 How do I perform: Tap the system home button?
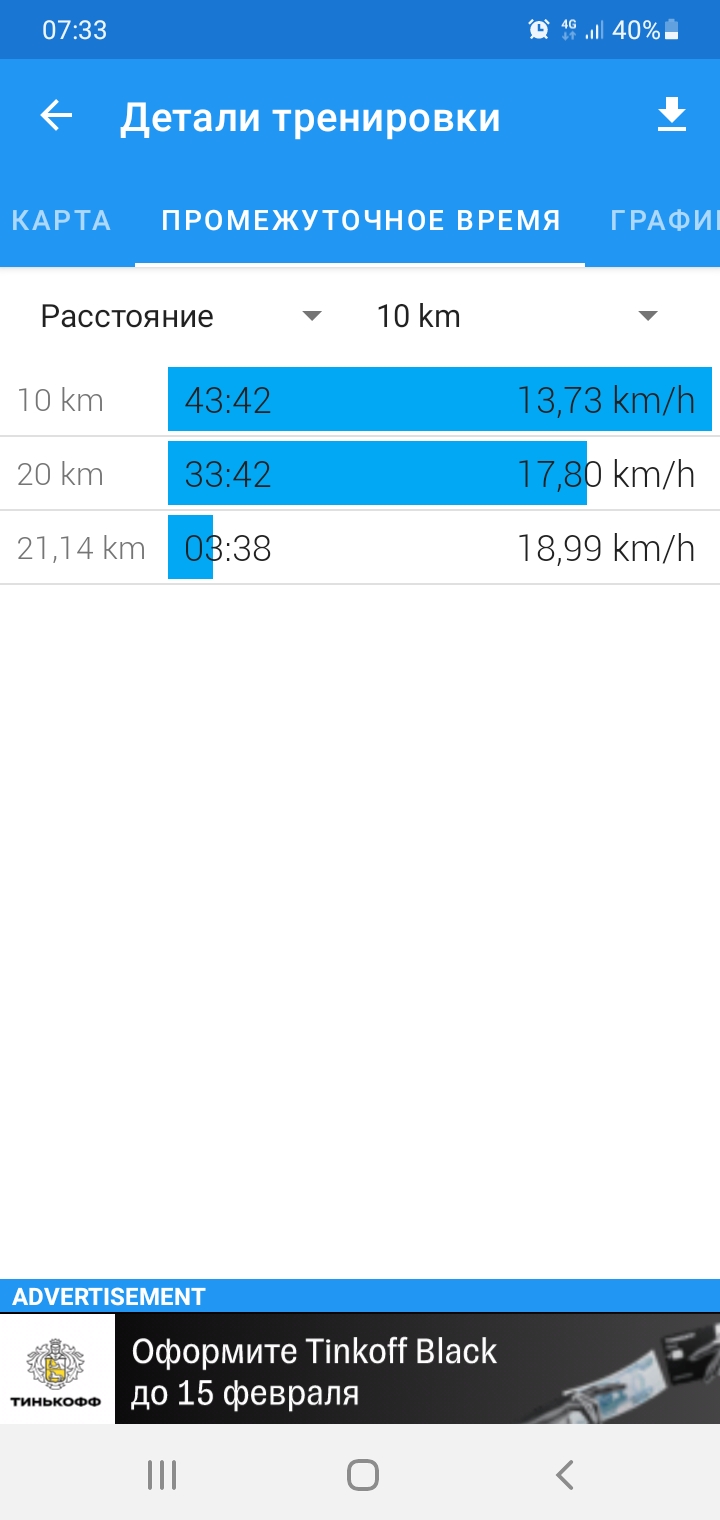point(362,1474)
